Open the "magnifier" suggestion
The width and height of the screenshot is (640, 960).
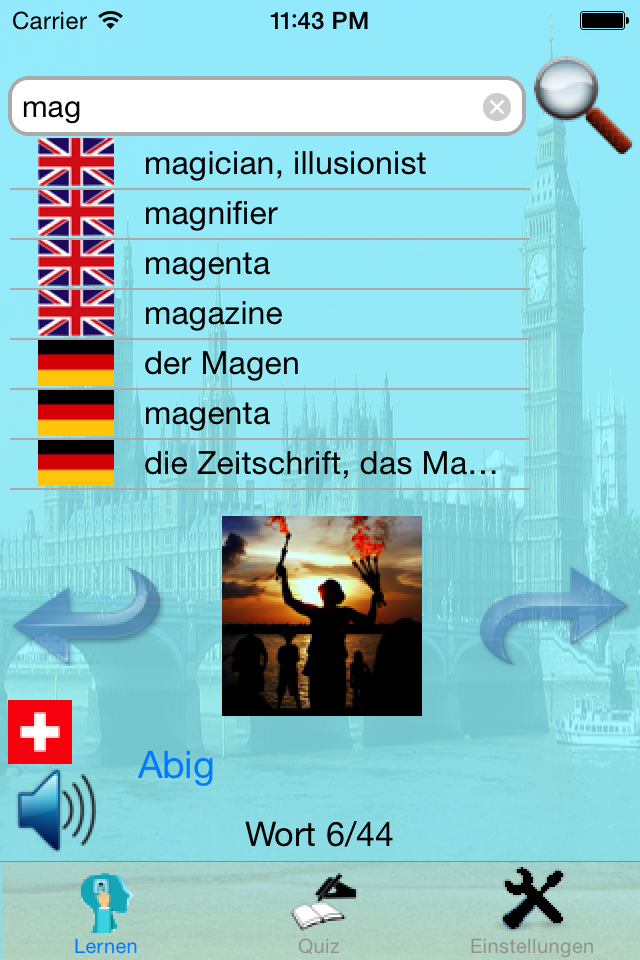[x=269, y=214]
